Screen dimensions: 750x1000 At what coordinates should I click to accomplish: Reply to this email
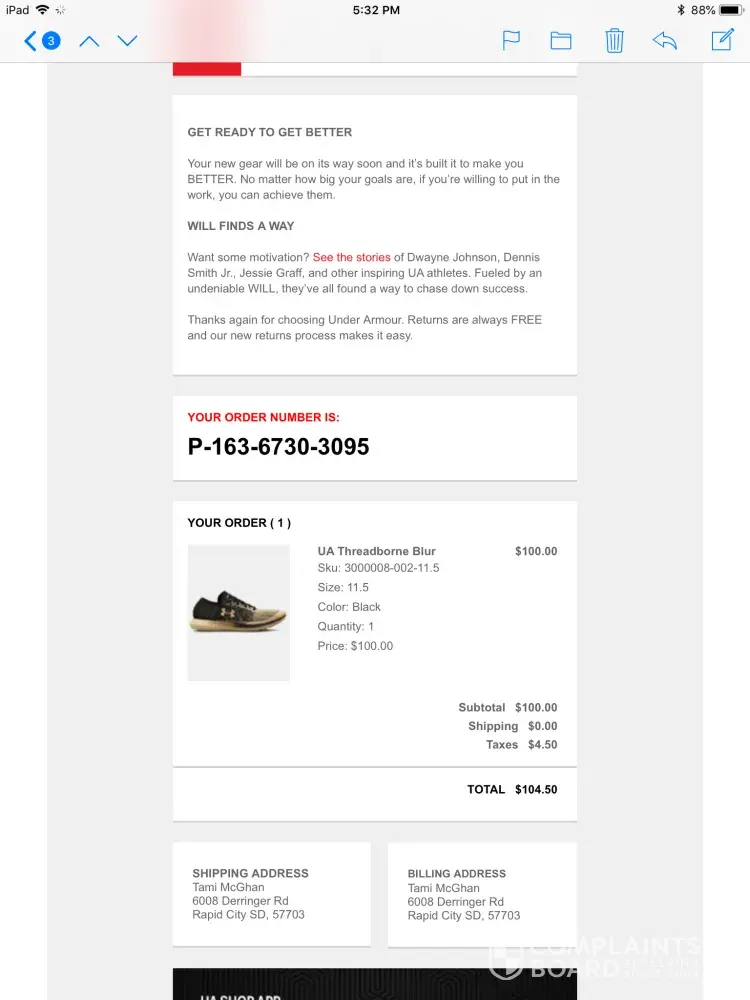(665, 41)
